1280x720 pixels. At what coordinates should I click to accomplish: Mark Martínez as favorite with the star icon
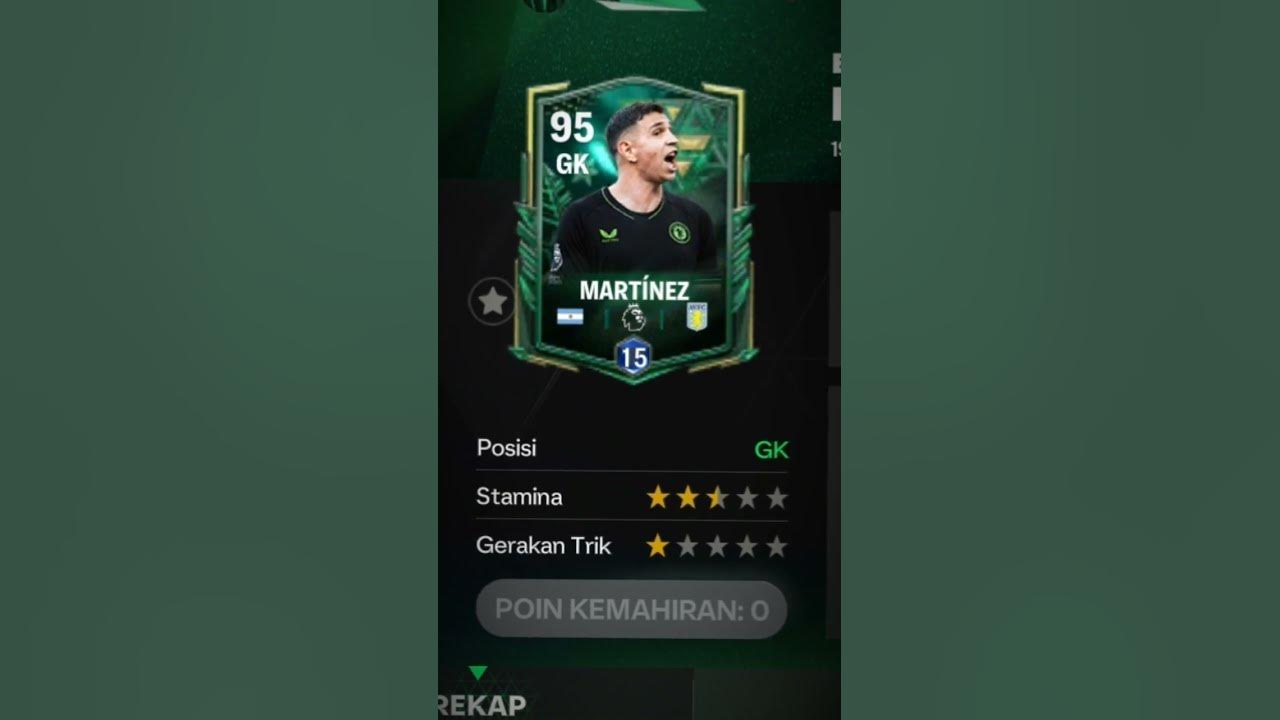click(492, 301)
